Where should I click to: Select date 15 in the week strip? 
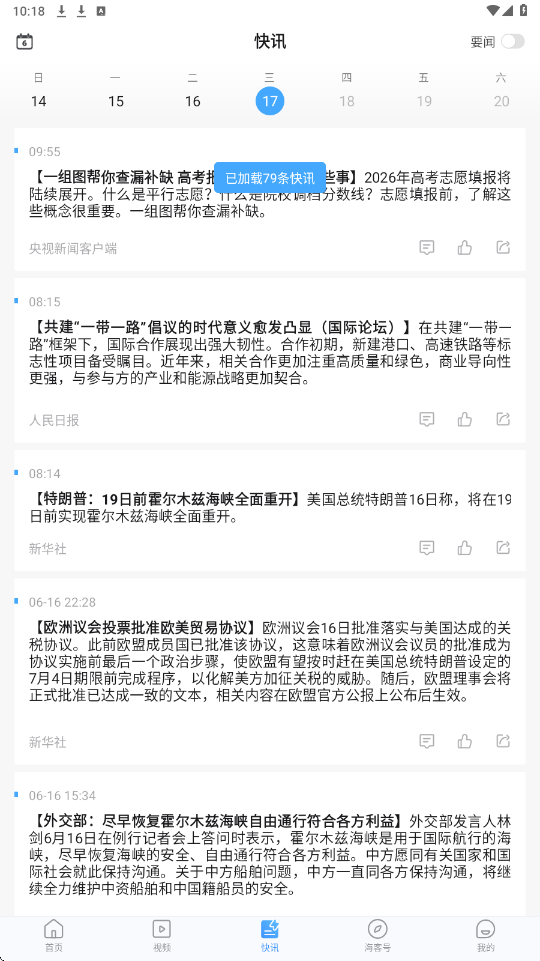coord(116,101)
